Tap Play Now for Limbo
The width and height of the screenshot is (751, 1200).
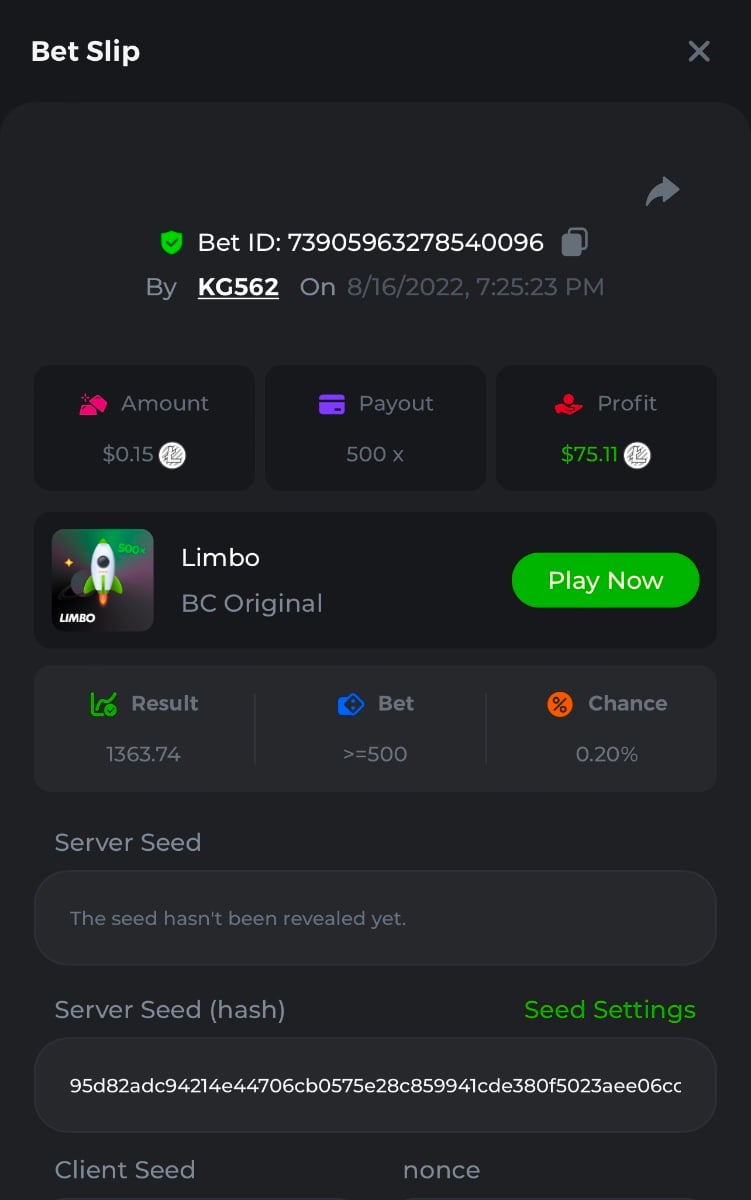tap(605, 580)
